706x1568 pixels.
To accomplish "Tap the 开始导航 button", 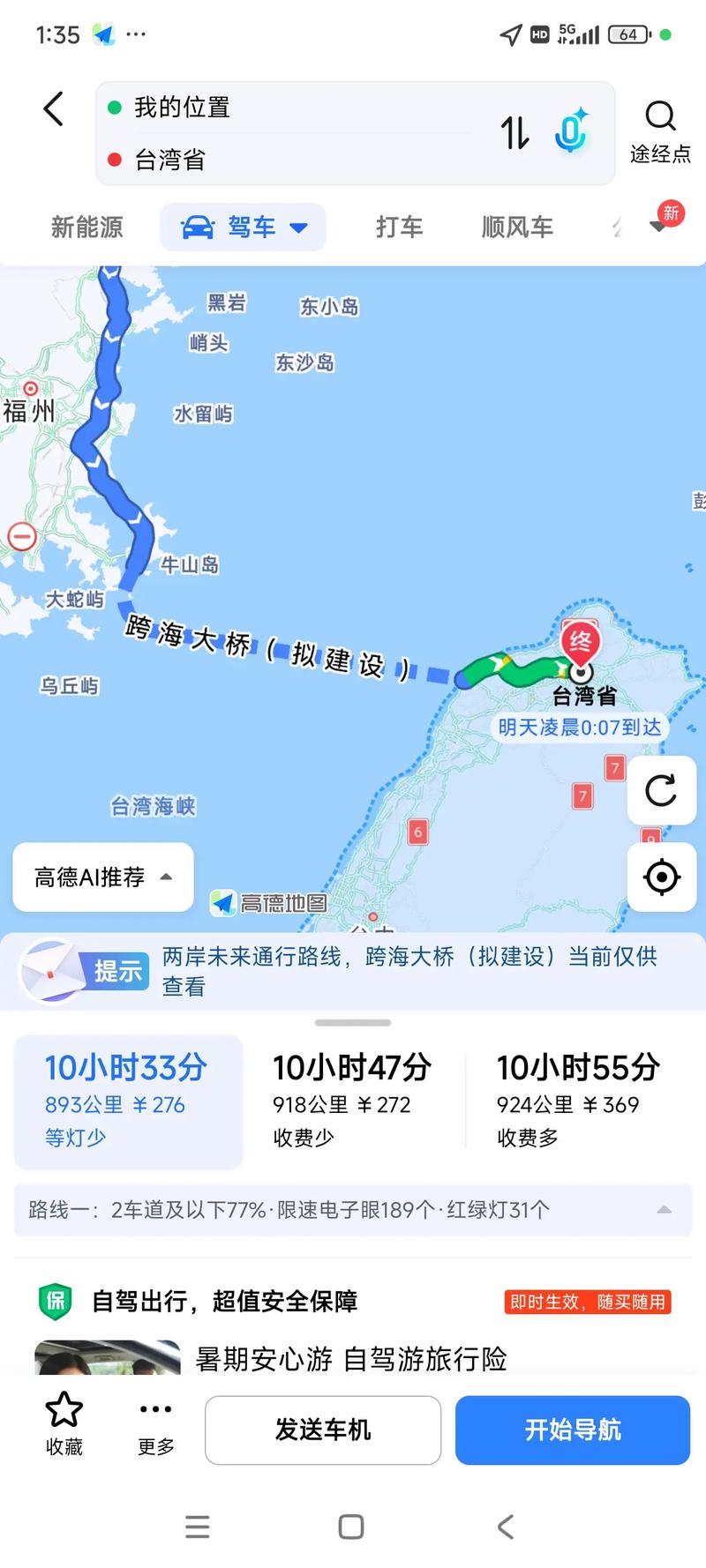I will click(572, 1430).
